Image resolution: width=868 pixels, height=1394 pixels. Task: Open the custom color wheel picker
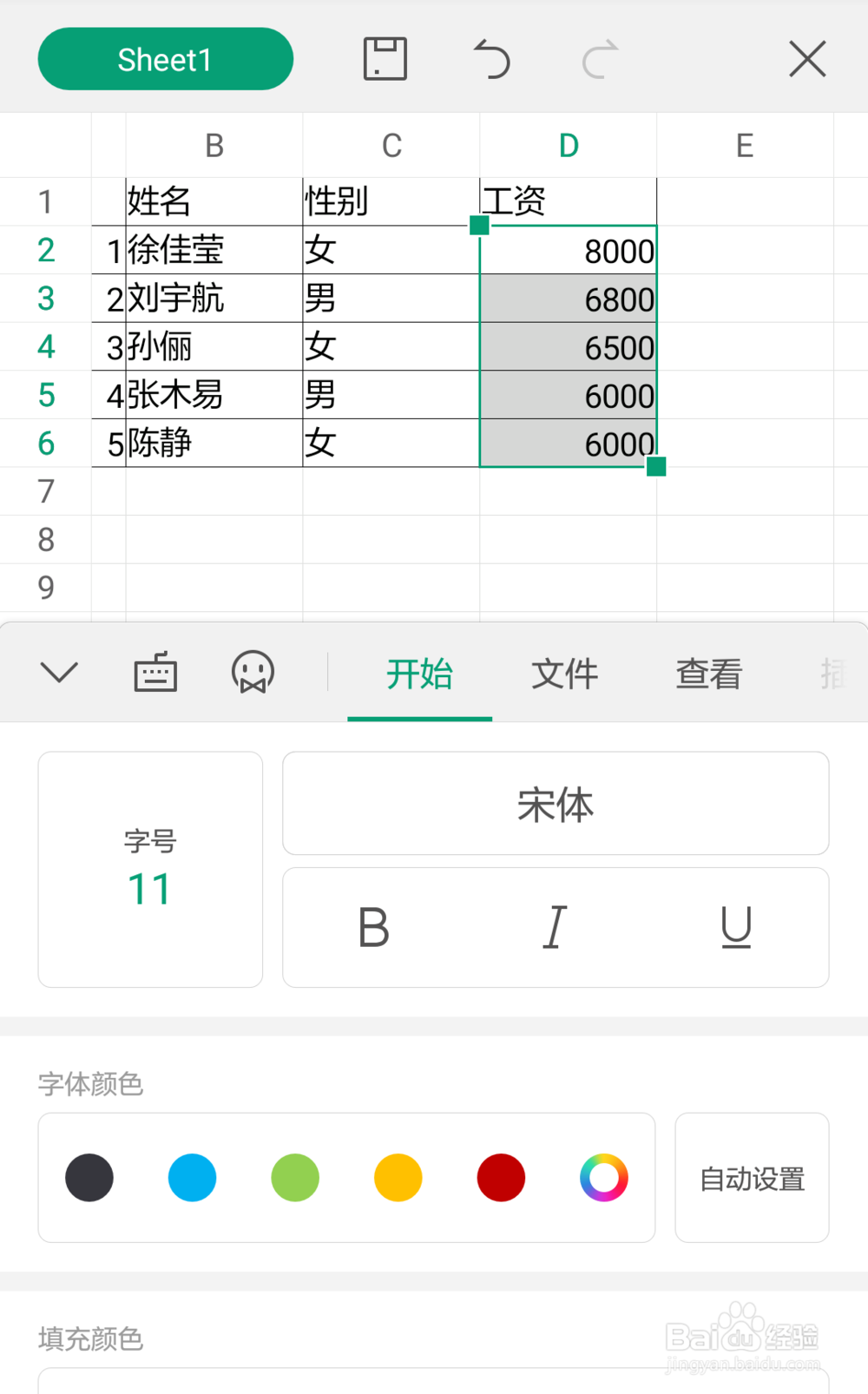click(604, 1177)
